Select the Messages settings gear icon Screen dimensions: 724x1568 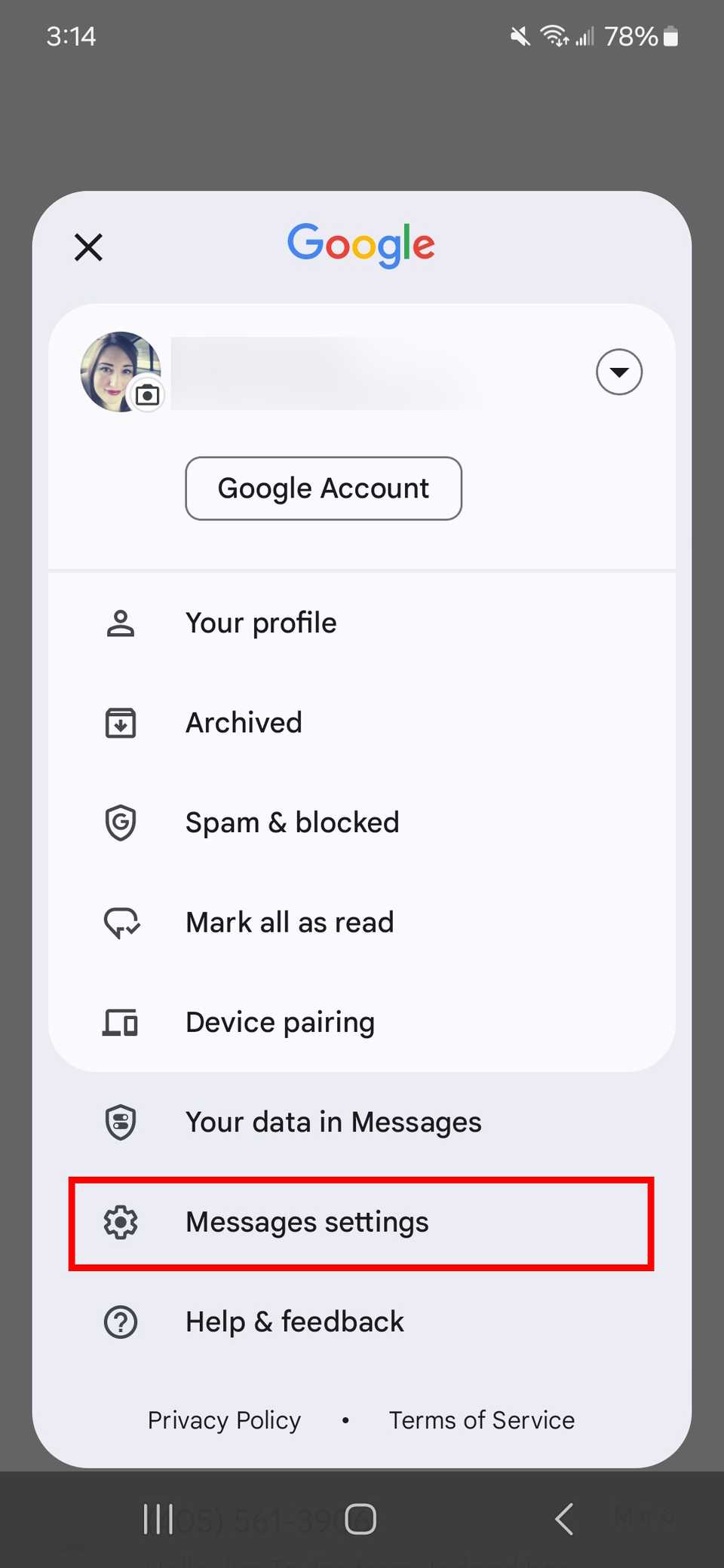coord(121,1222)
